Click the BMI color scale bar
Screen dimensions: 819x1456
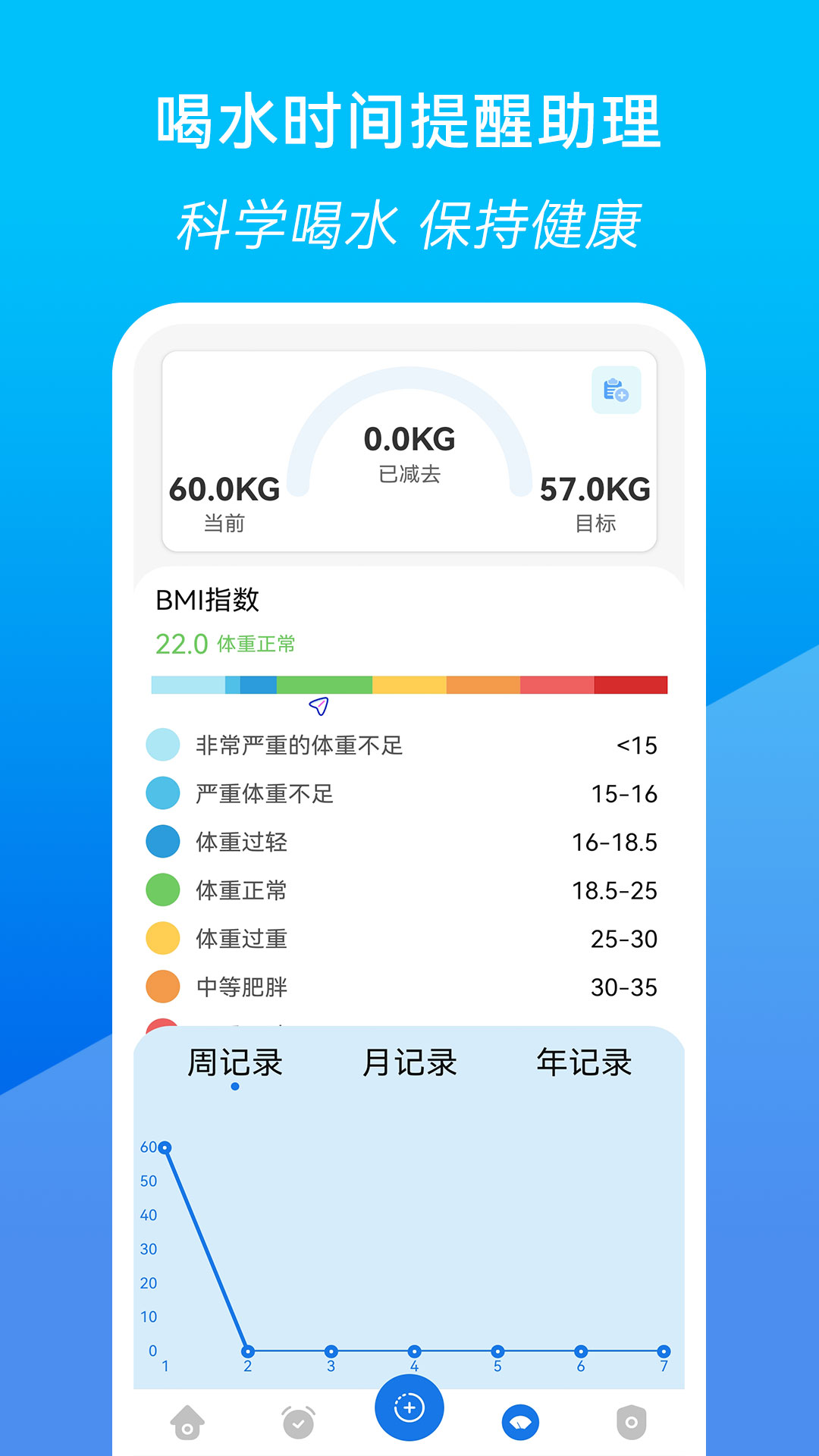pos(409,685)
